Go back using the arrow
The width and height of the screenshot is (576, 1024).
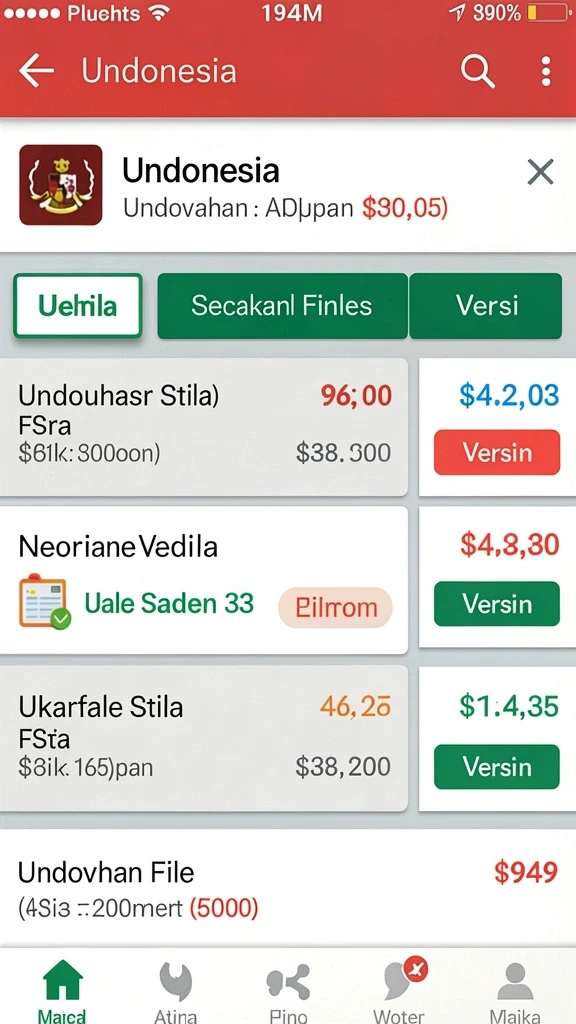click(37, 71)
